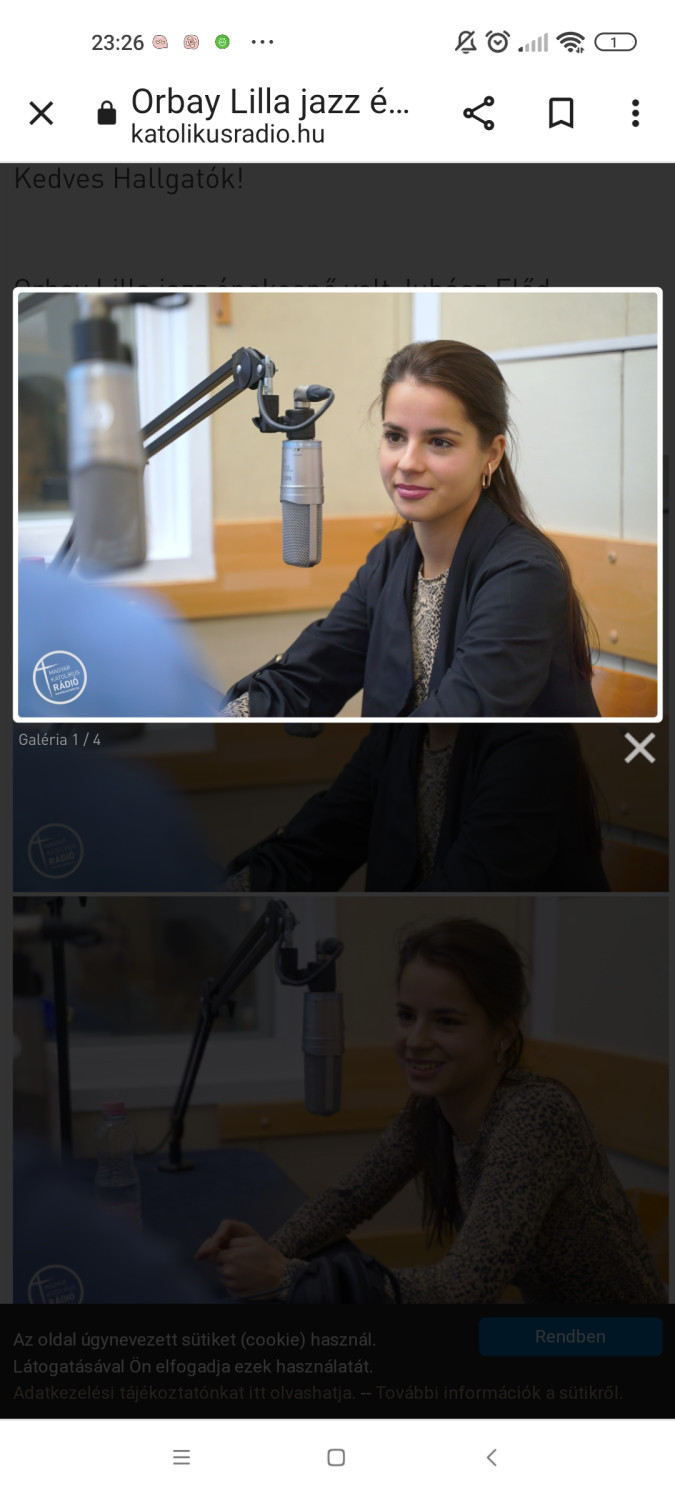This screenshot has width=675, height=1500.
Task: Share this page
Action: [479, 114]
